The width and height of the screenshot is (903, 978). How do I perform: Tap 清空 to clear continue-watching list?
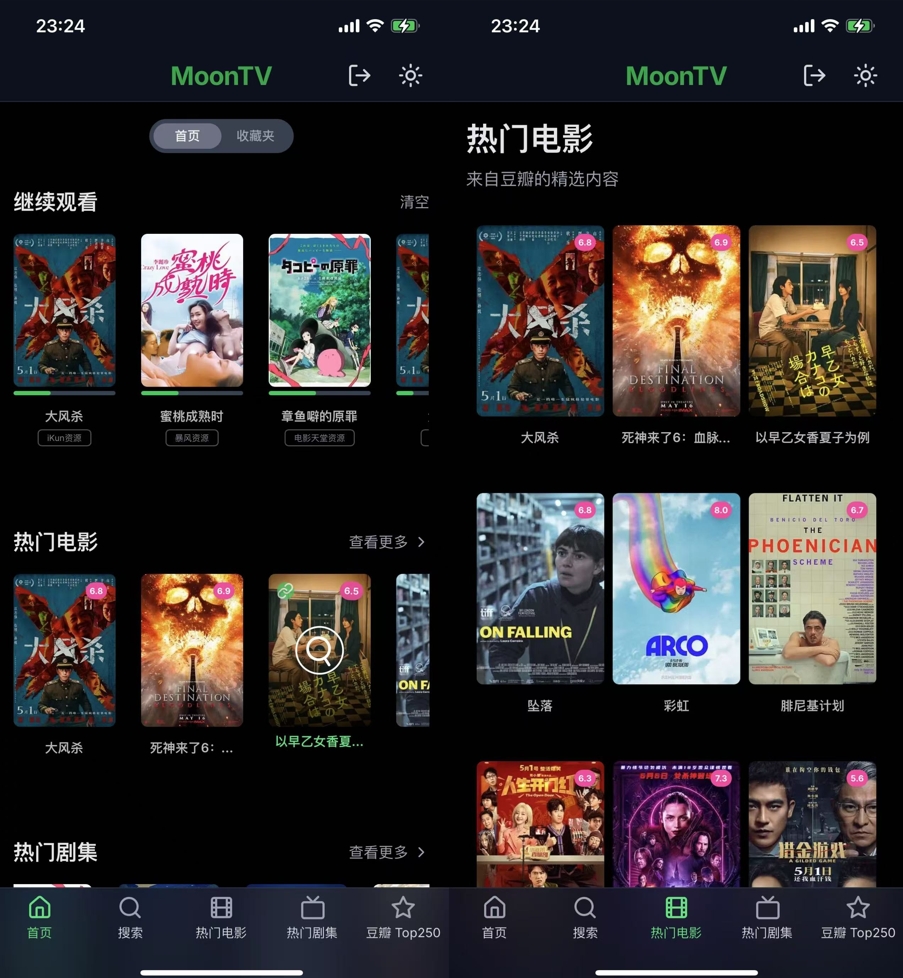[x=414, y=202]
